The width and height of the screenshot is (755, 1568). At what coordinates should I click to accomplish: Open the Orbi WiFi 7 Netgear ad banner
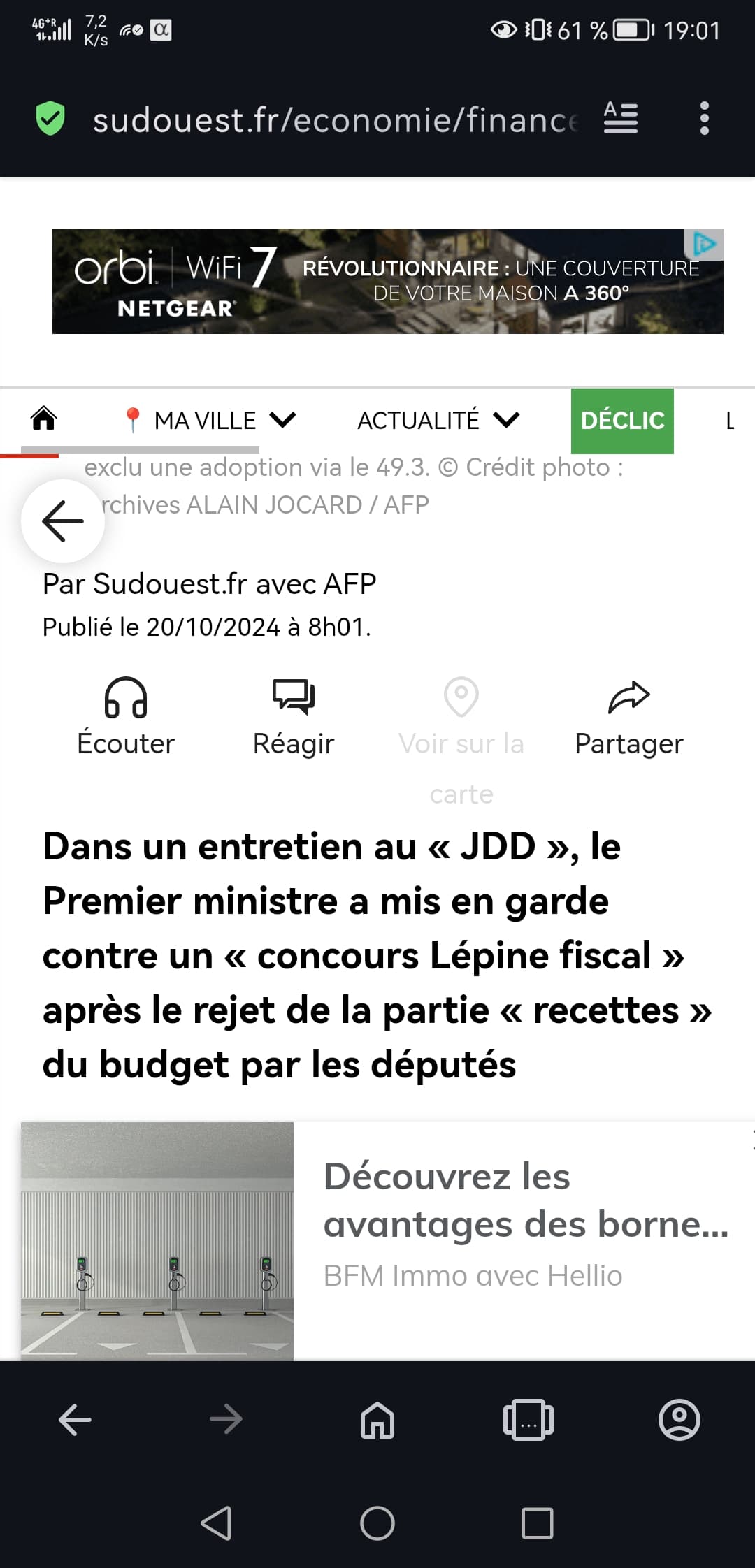(387, 282)
